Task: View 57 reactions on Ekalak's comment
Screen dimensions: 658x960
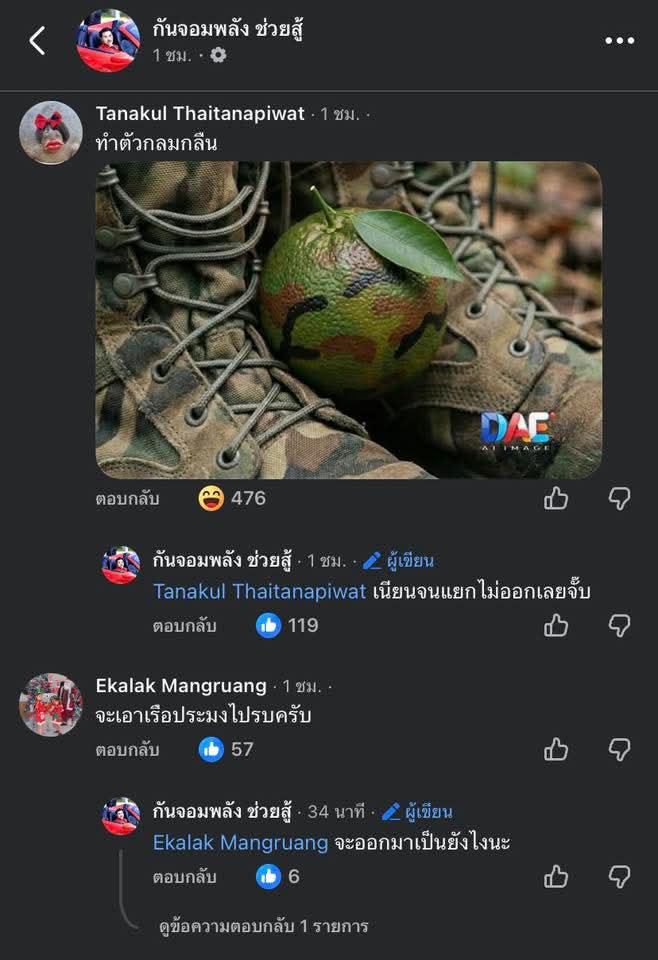Action: tap(226, 748)
